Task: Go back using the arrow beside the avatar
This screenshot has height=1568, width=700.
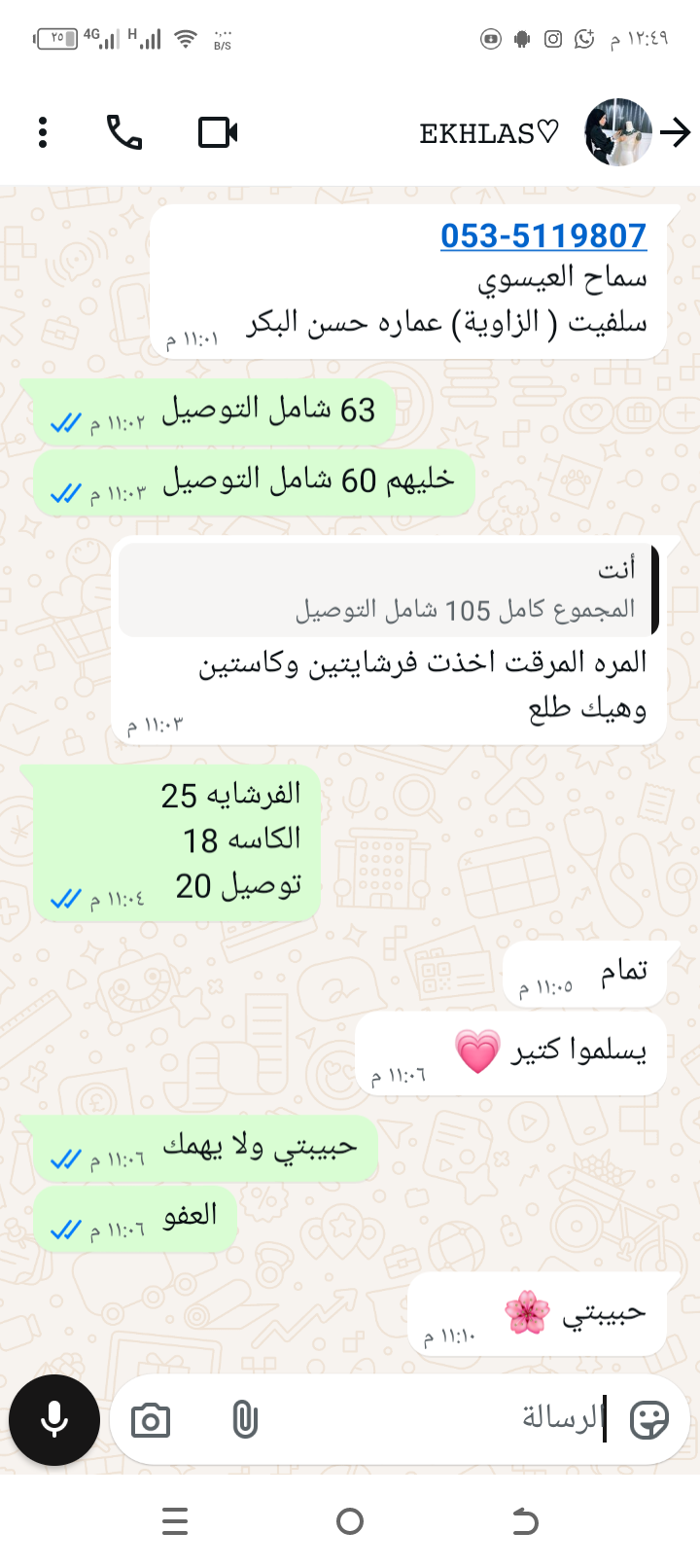Action: click(x=676, y=132)
